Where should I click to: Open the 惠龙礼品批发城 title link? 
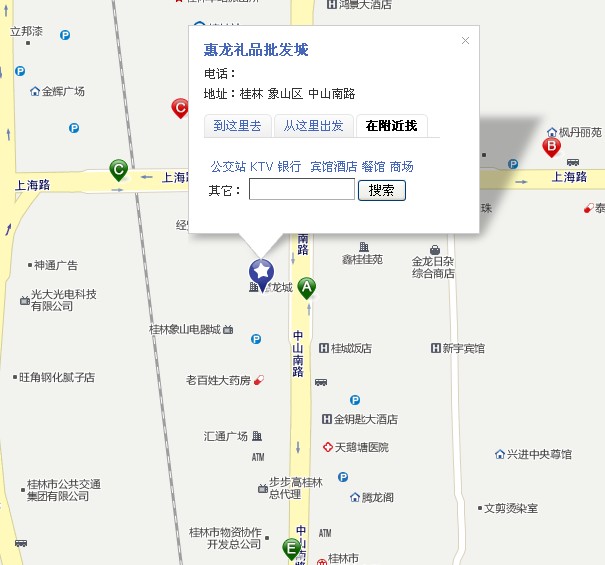[x=256, y=50]
